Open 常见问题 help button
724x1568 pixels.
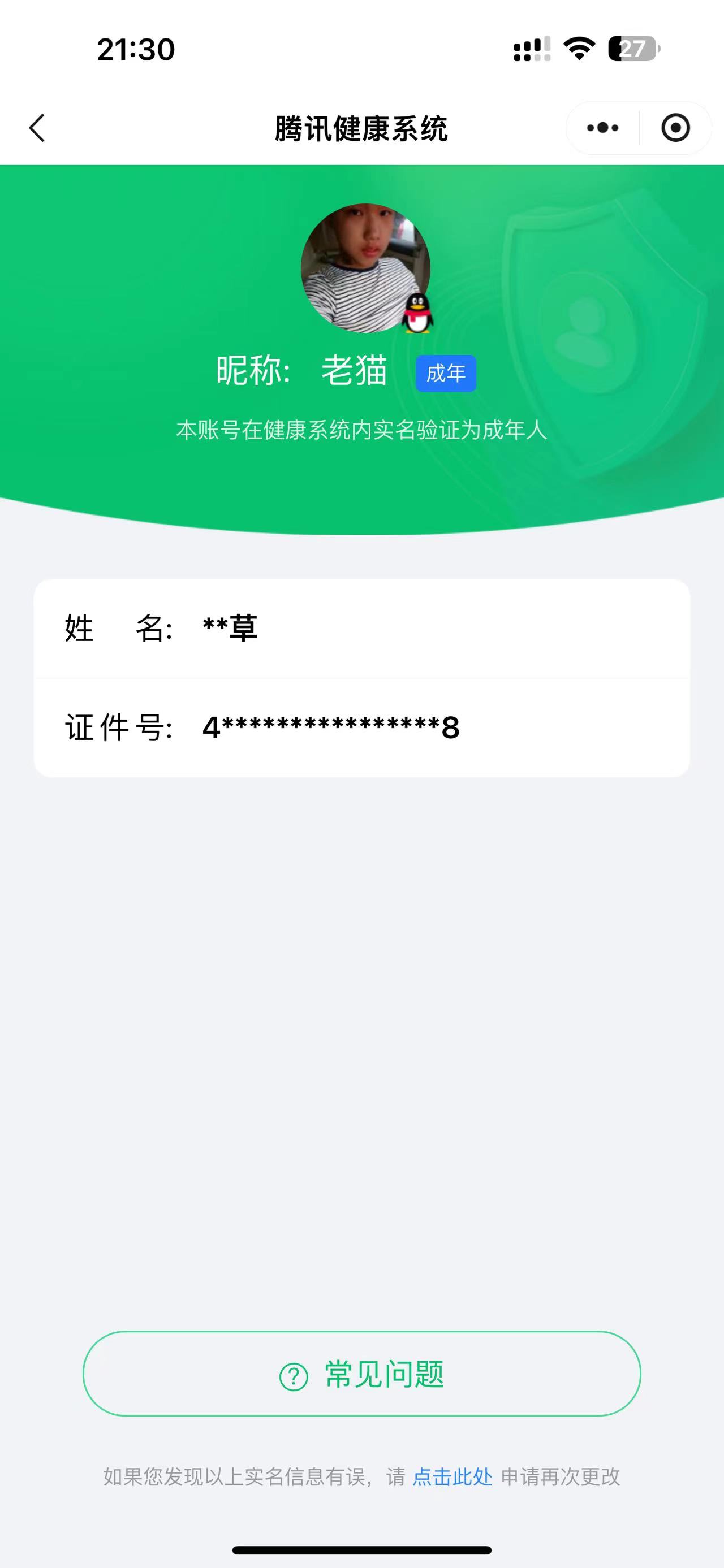(x=361, y=1374)
